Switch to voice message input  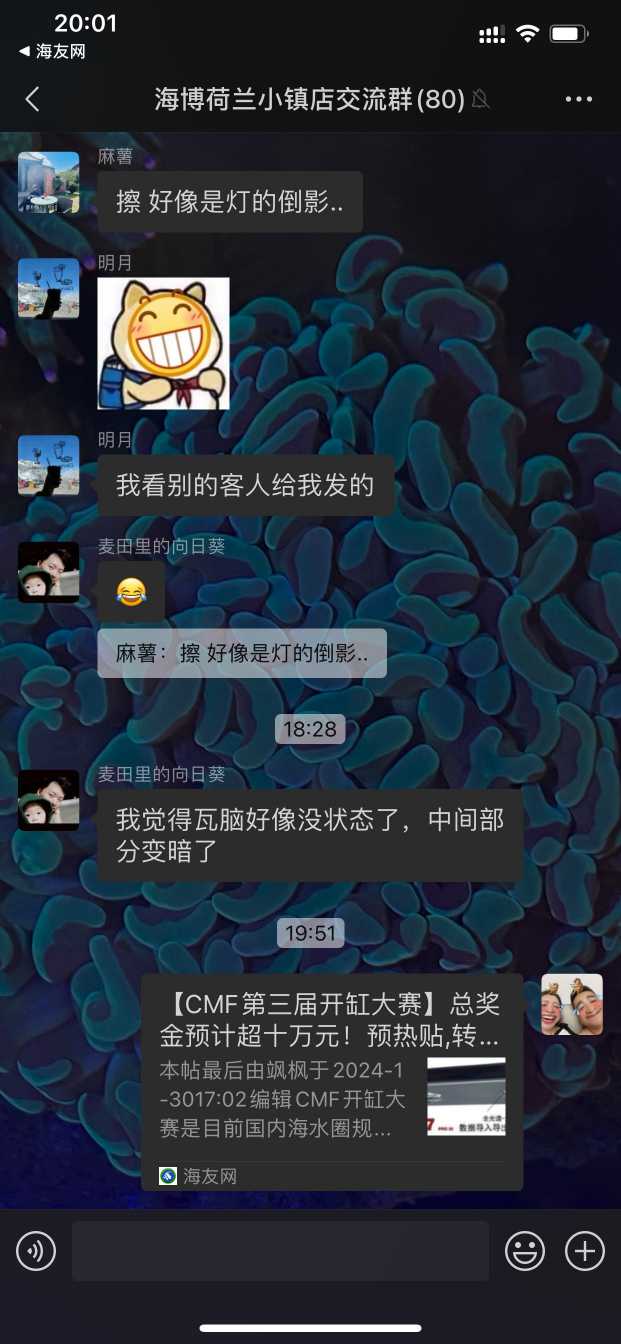(x=36, y=1251)
